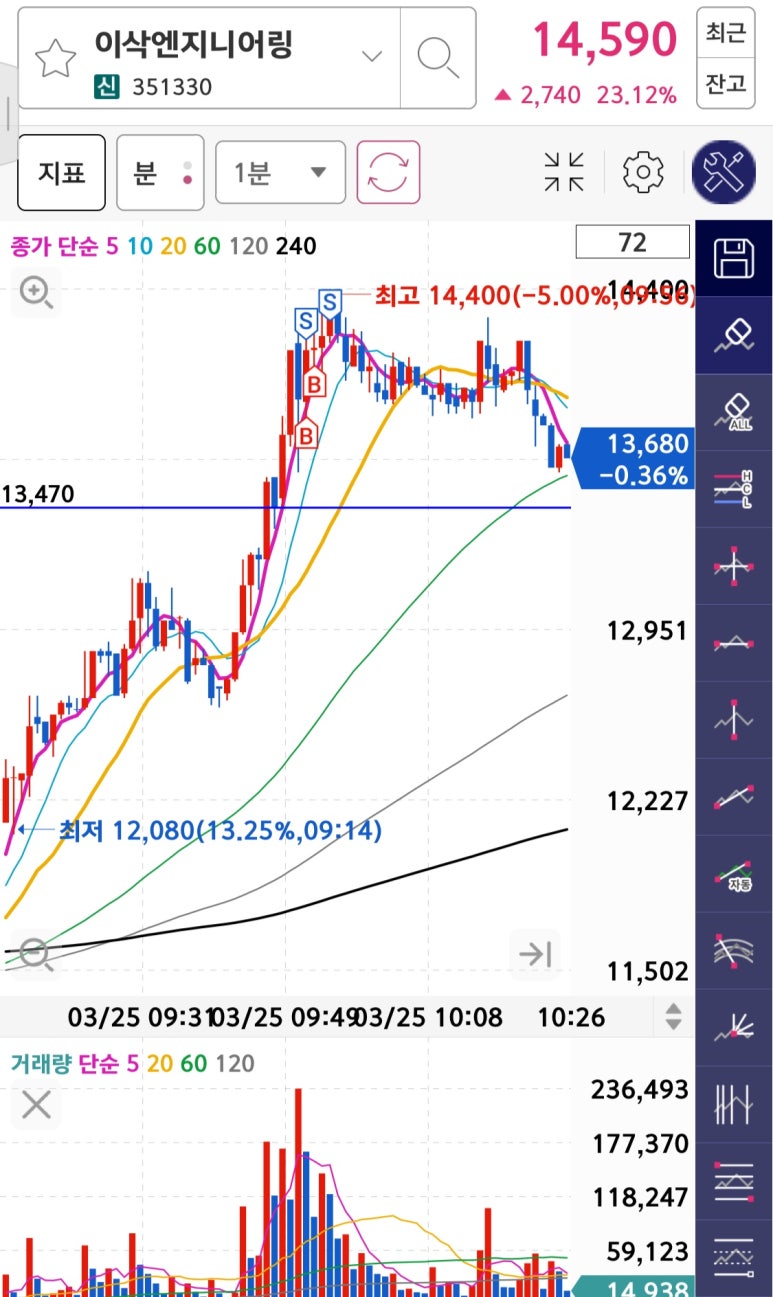Jump to the latest candle arrow

click(535, 954)
